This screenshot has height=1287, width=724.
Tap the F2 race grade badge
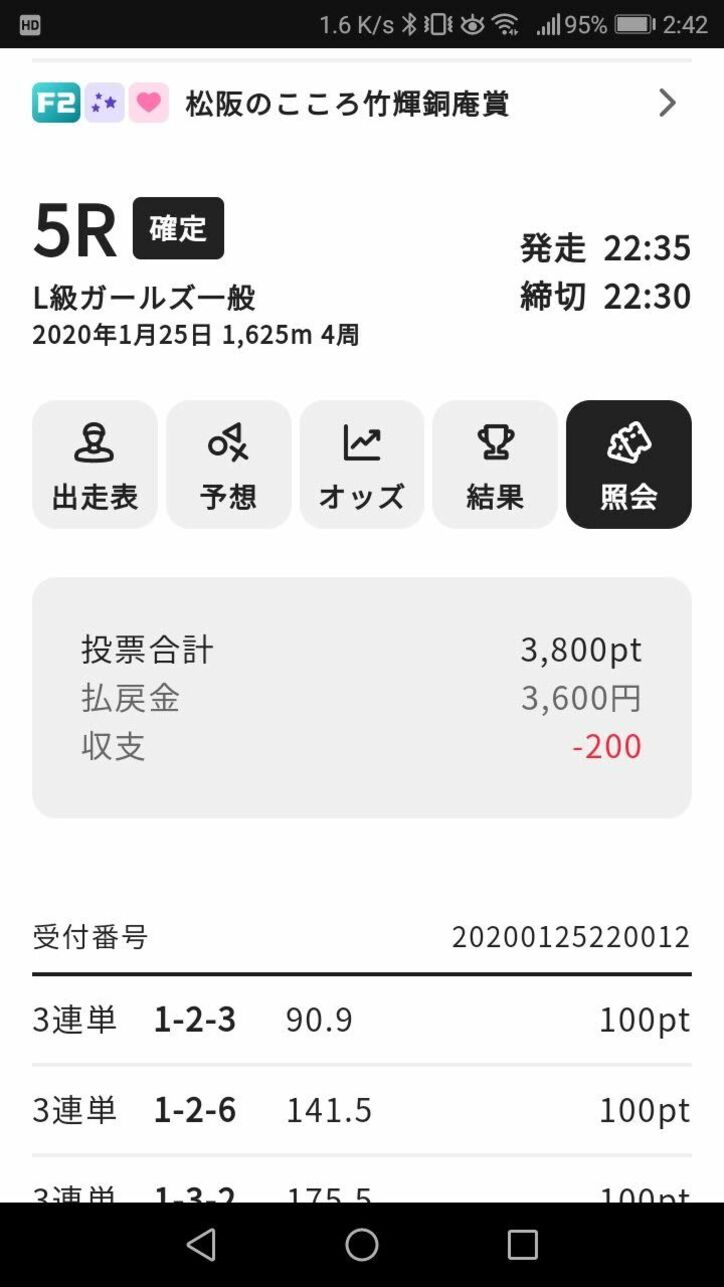pos(55,102)
